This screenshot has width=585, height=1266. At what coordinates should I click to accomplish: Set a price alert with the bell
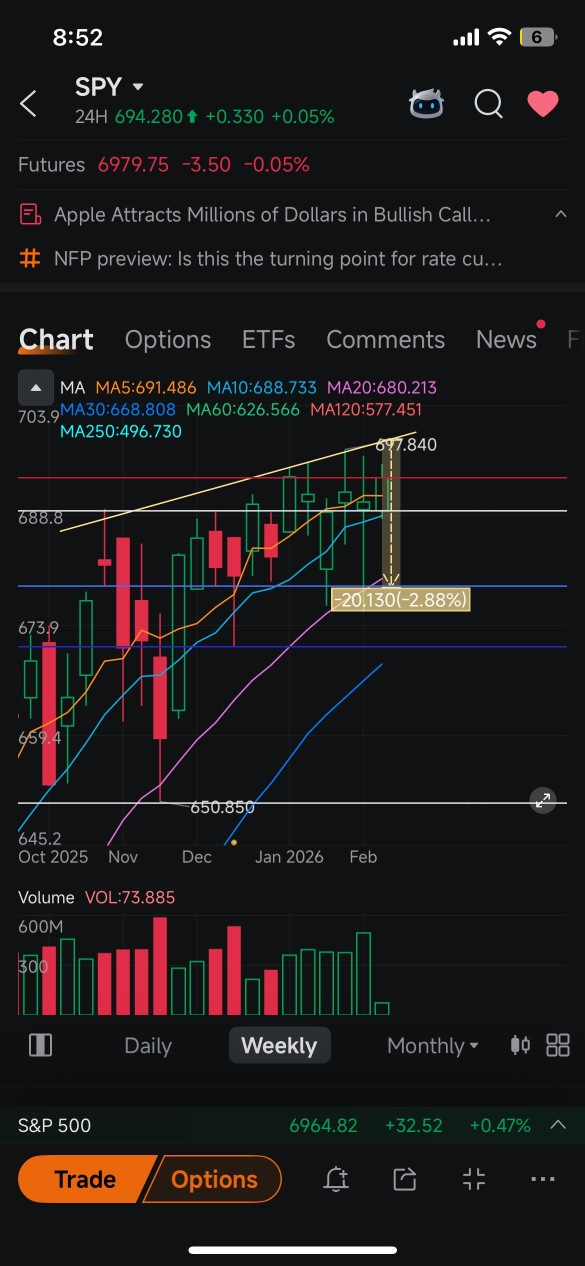click(336, 1180)
